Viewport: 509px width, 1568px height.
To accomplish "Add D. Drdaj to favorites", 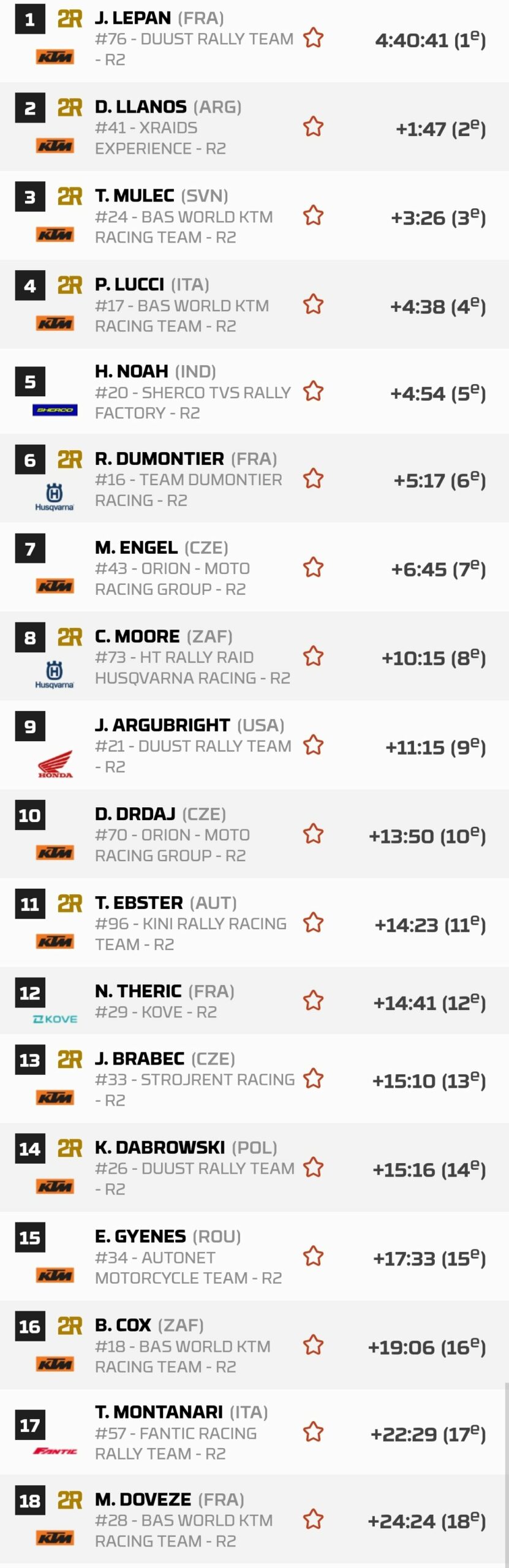I will [x=313, y=834].
